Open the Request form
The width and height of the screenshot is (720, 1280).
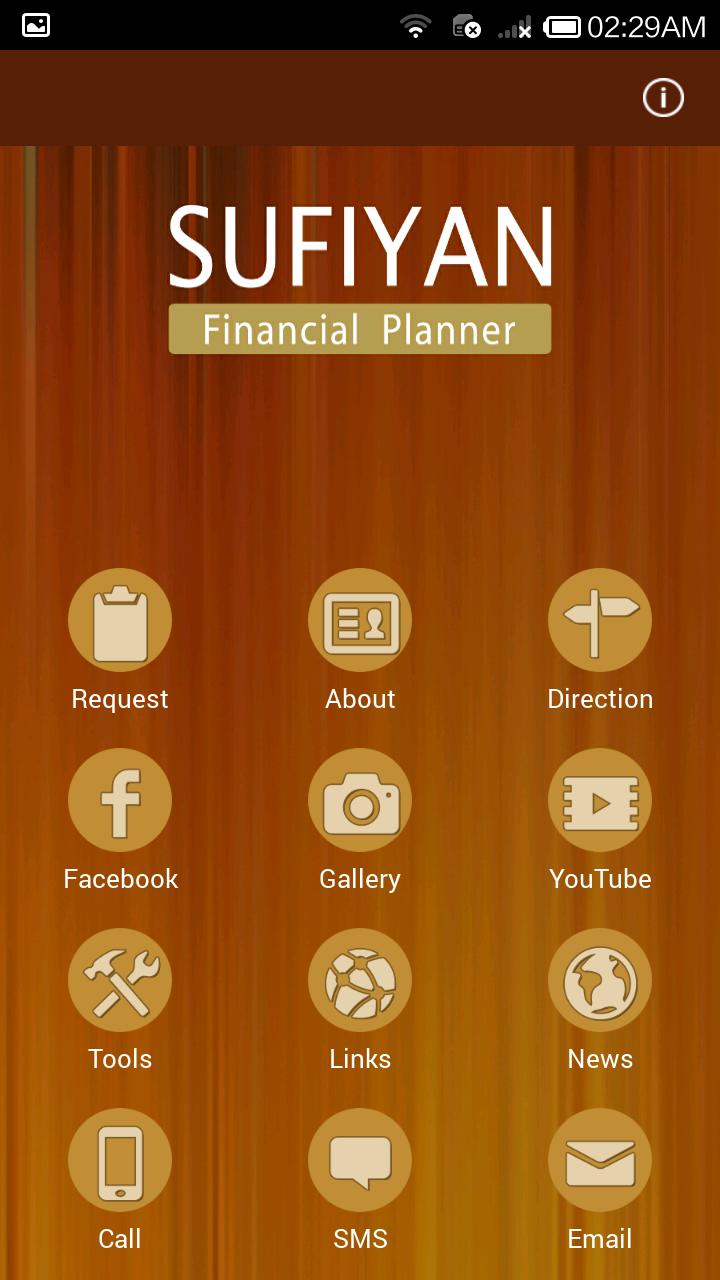click(x=120, y=621)
